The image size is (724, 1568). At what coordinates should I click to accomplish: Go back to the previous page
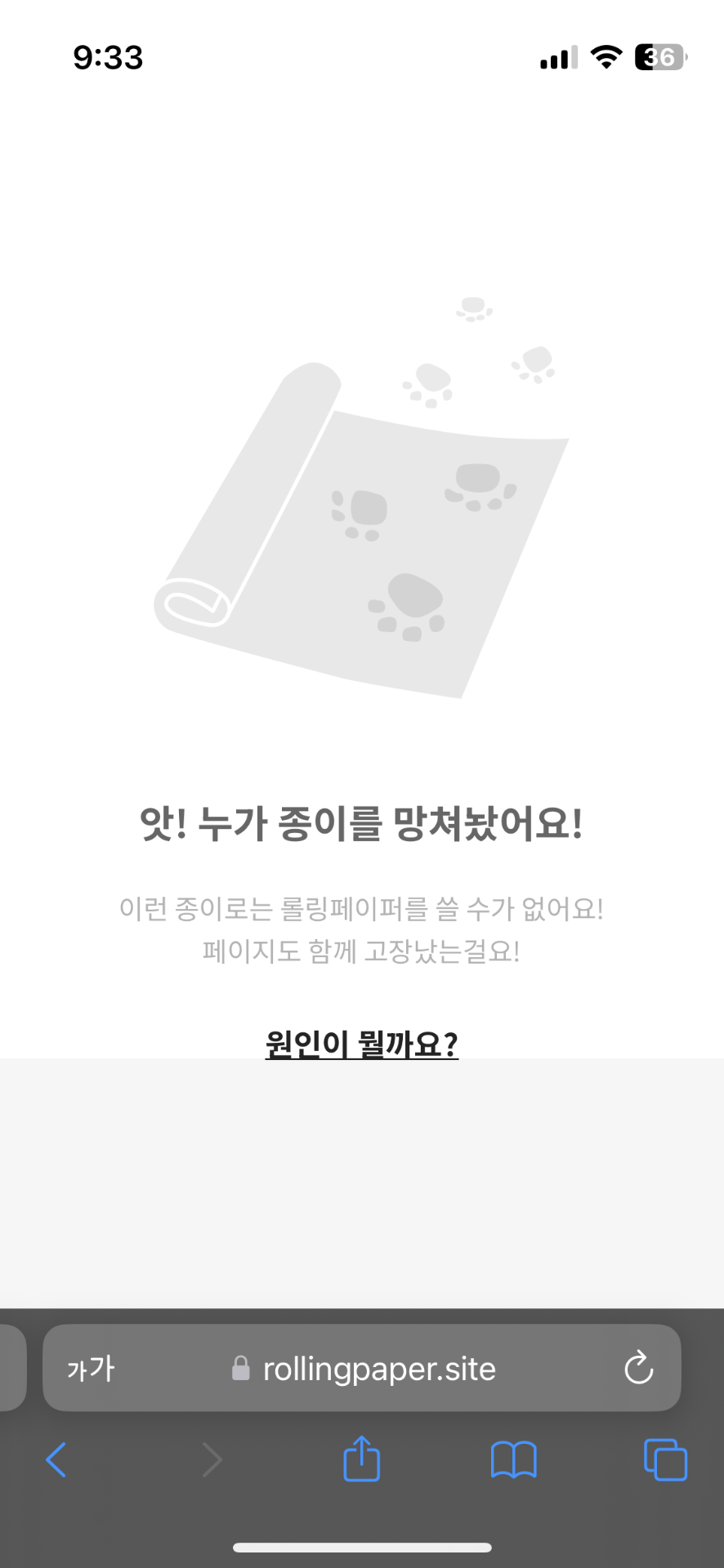pyautogui.click(x=56, y=1459)
